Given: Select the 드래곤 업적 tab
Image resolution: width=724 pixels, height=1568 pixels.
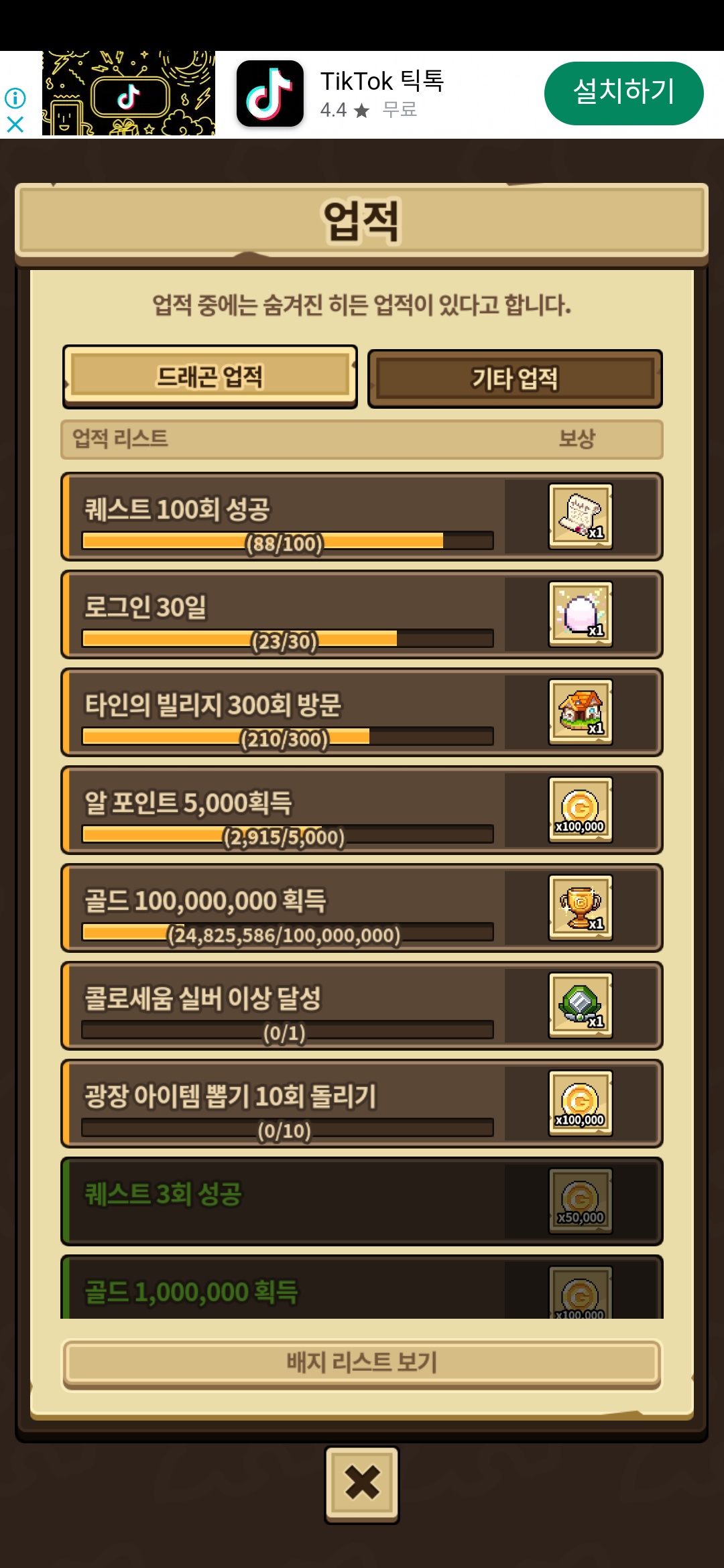Looking at the screenshot, I should (x=210, y=376).
